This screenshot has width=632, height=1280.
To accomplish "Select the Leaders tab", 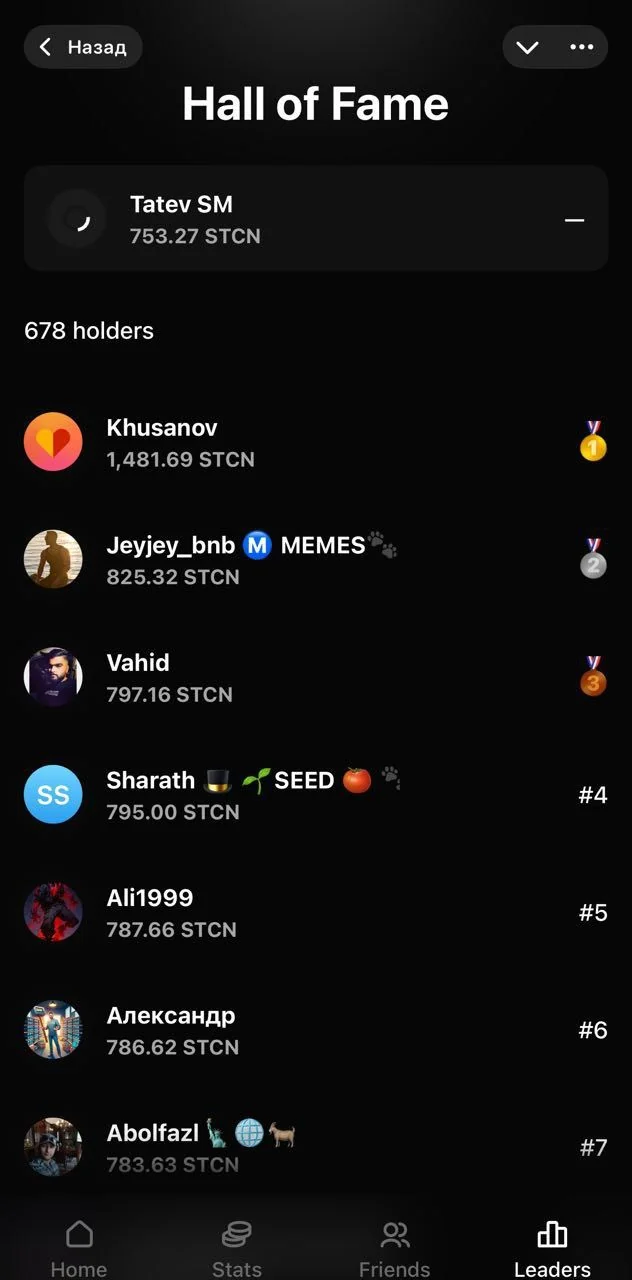I will point(552,1248).
